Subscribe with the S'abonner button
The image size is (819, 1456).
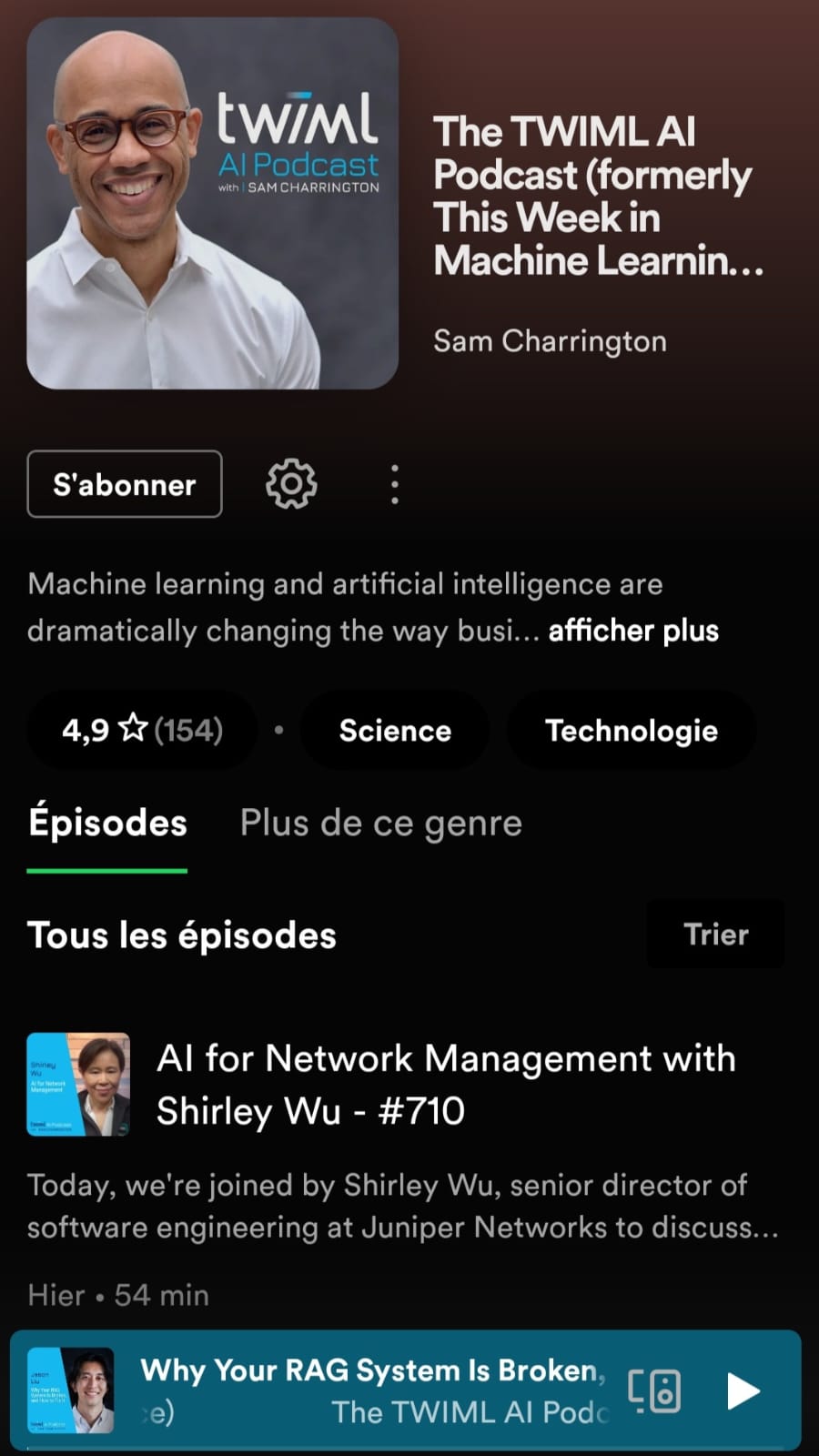click(125, 484)
